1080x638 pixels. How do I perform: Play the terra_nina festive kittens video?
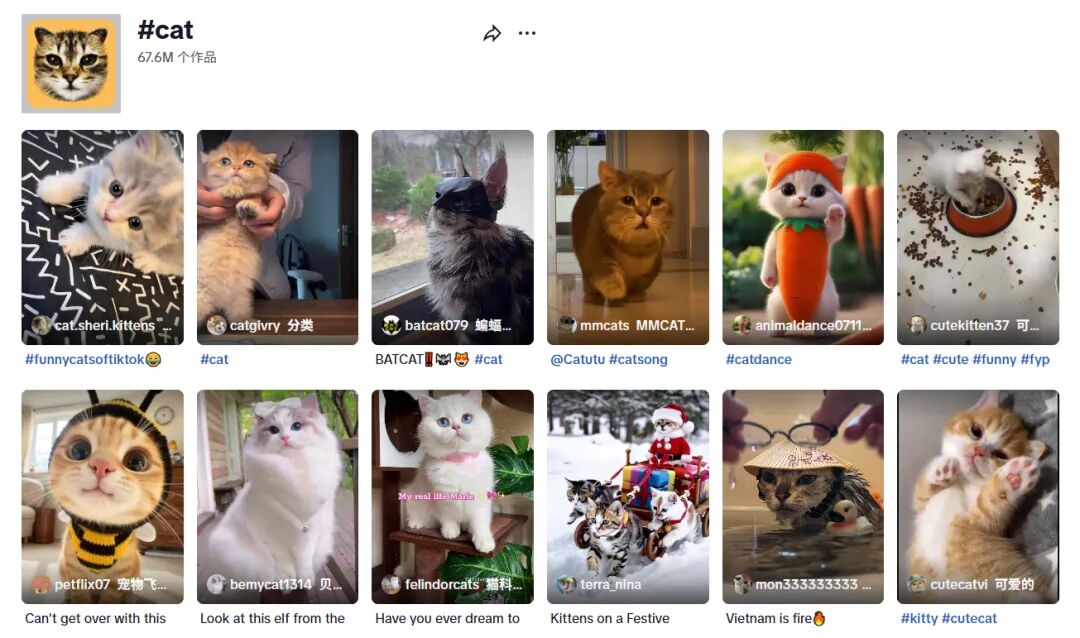point(627,490)
